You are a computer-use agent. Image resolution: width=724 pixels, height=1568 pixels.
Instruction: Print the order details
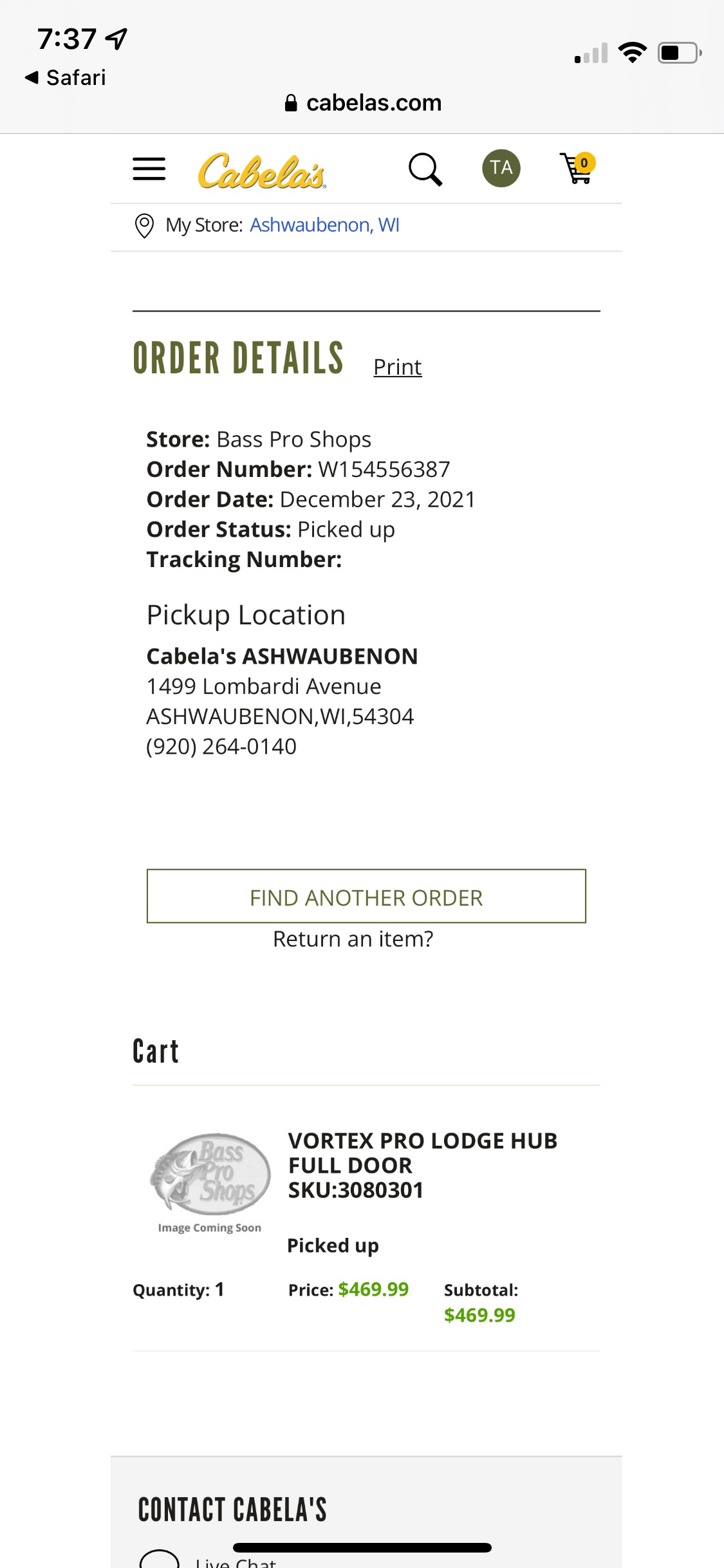tap(398, 367)
